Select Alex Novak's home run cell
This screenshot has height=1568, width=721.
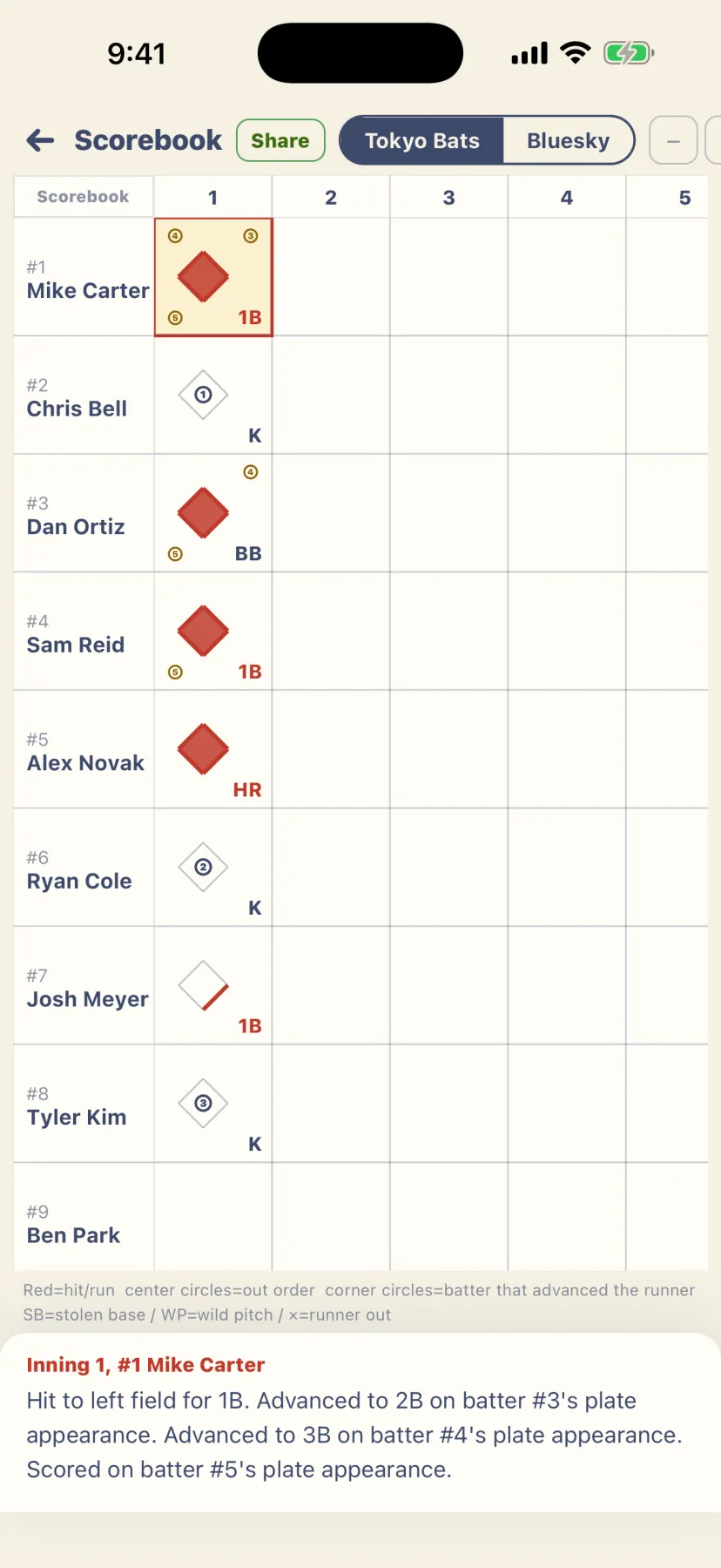[213, 749]
